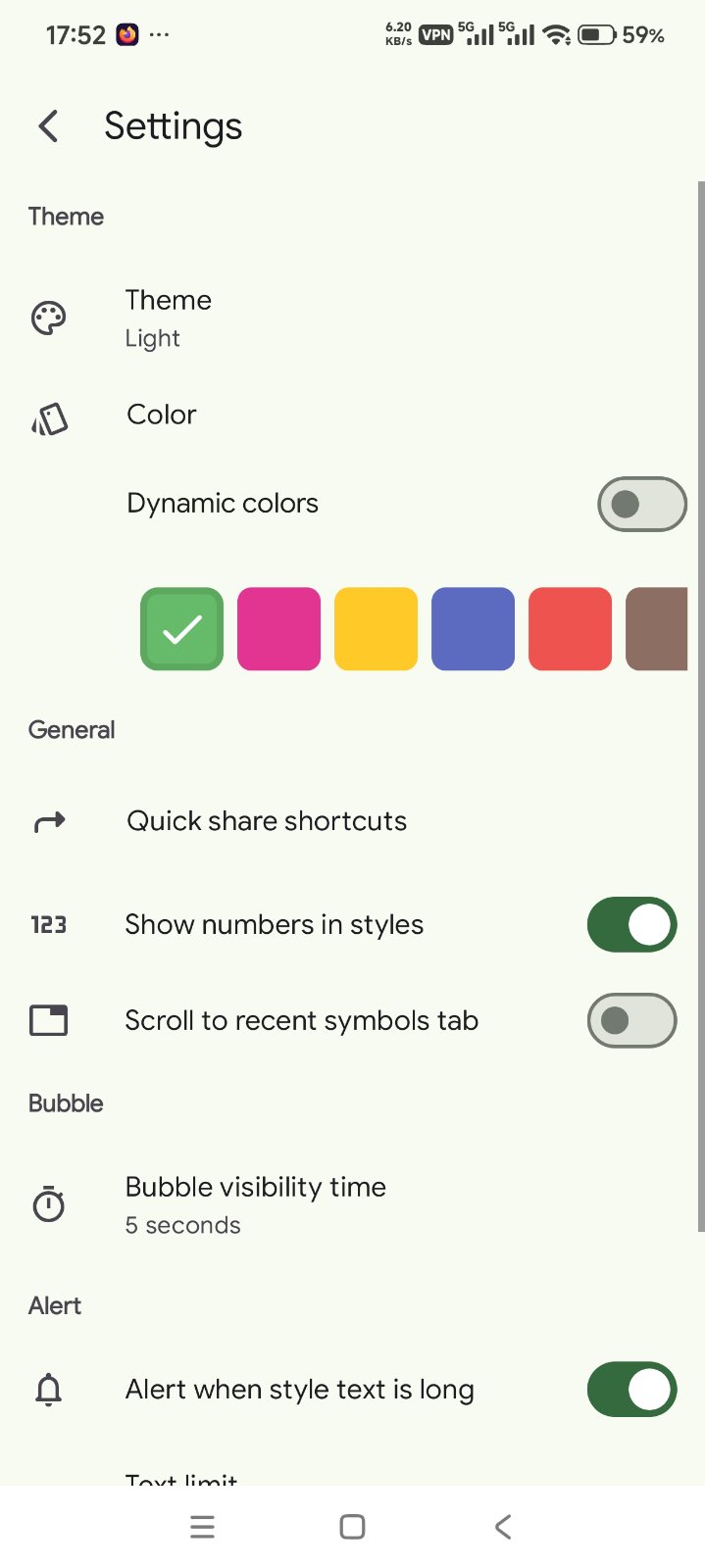Tap the system home button
This screenshot has height=1568, width=705.
[x=352, y=1527]
